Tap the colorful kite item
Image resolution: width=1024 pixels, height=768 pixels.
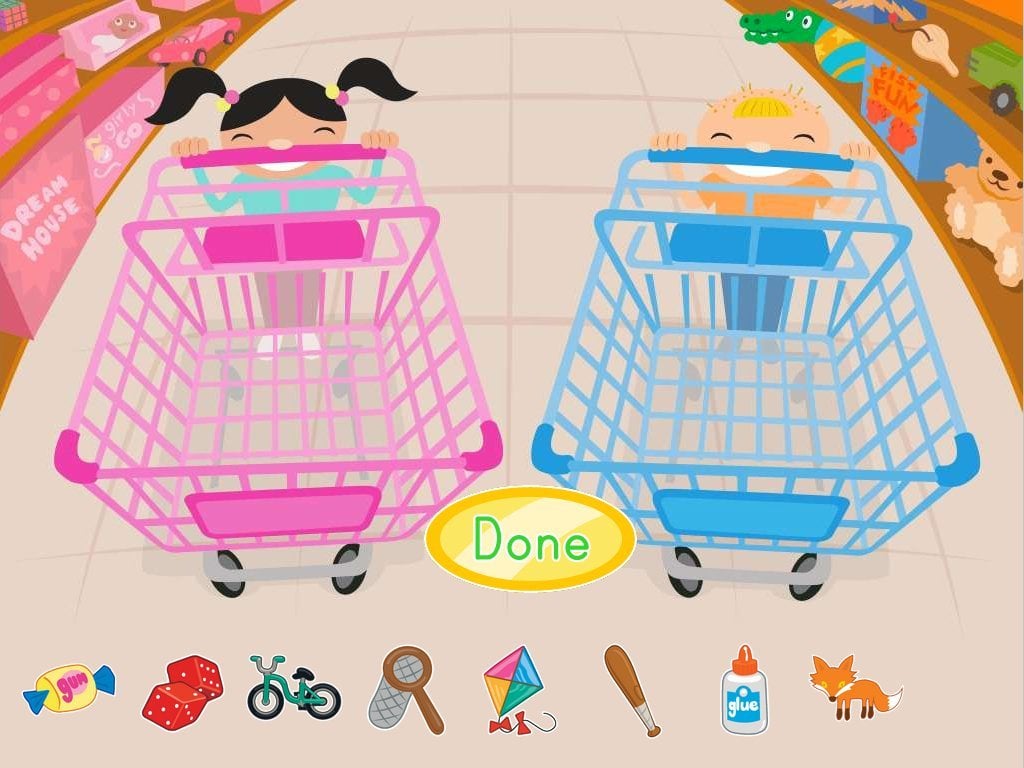coord(515,688)
